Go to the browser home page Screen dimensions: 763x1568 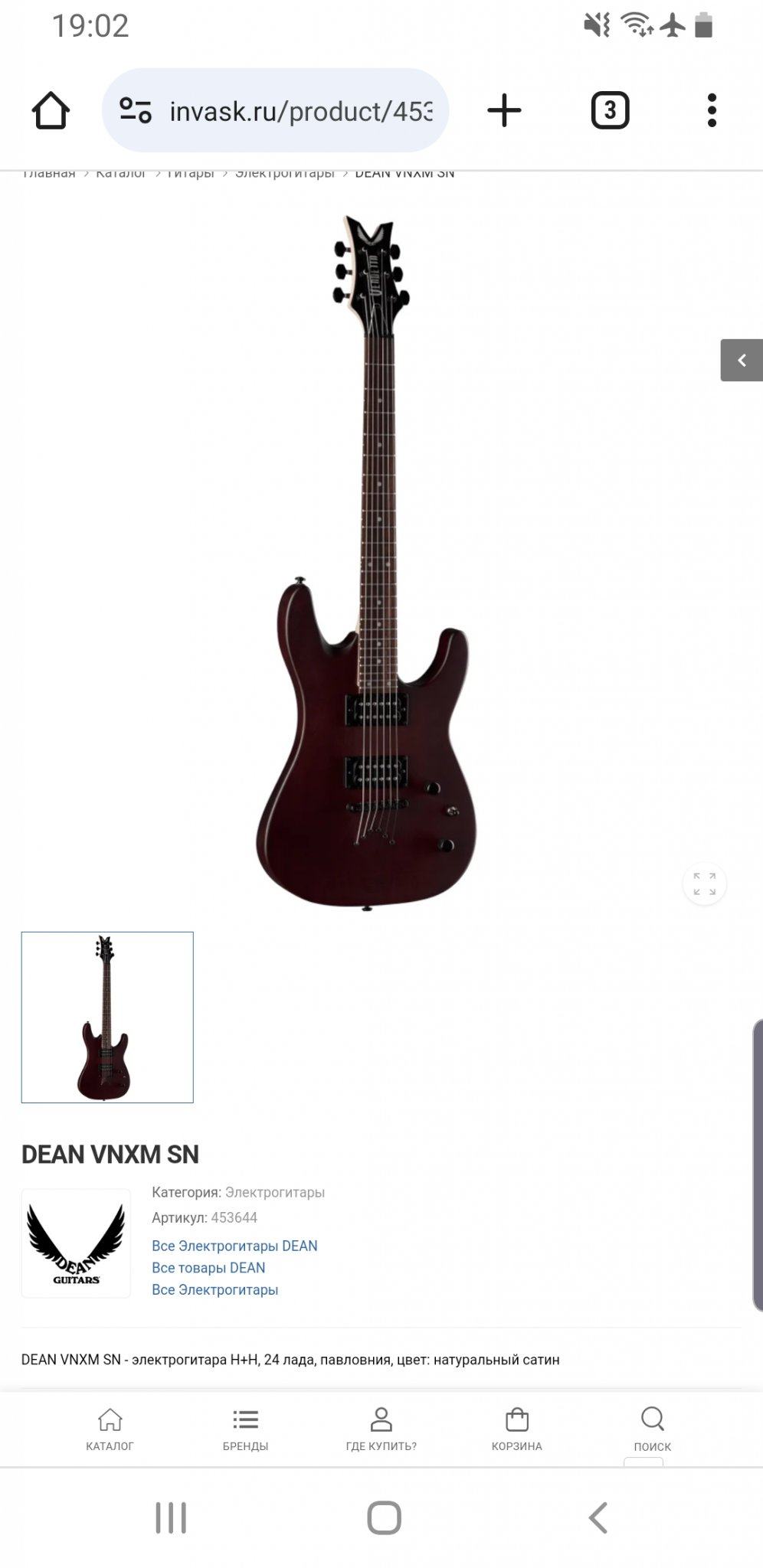coord(51,111)
